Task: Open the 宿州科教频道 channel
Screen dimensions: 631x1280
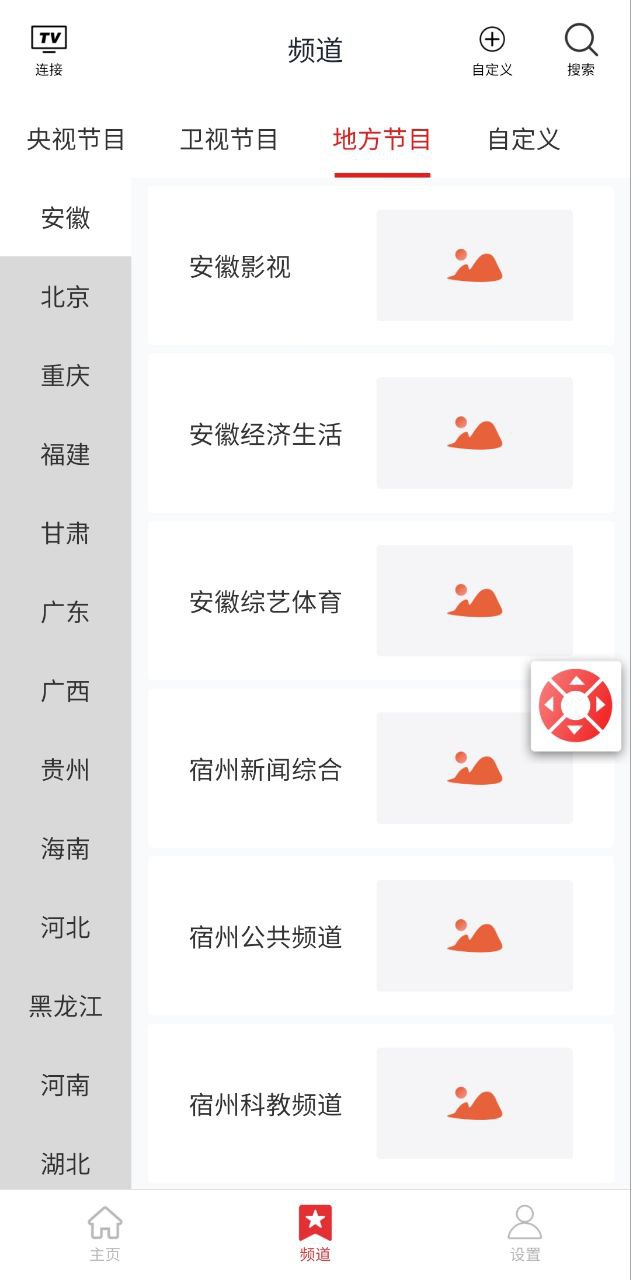Action: click(x=380, y=1104)
